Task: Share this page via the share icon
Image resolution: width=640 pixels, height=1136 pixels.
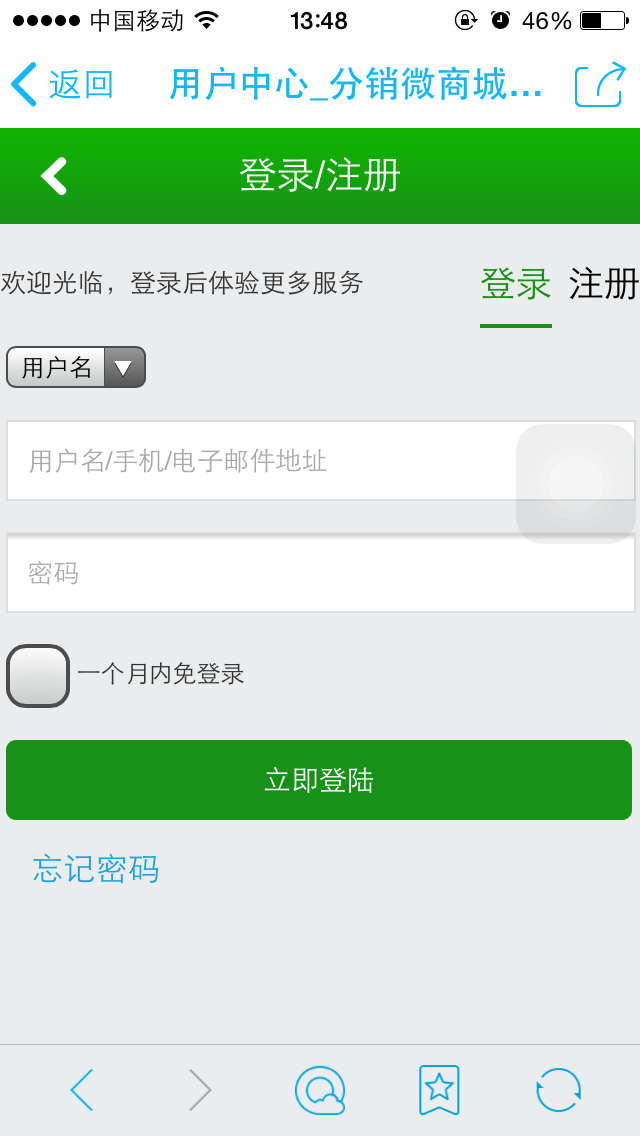Action: 600,85
